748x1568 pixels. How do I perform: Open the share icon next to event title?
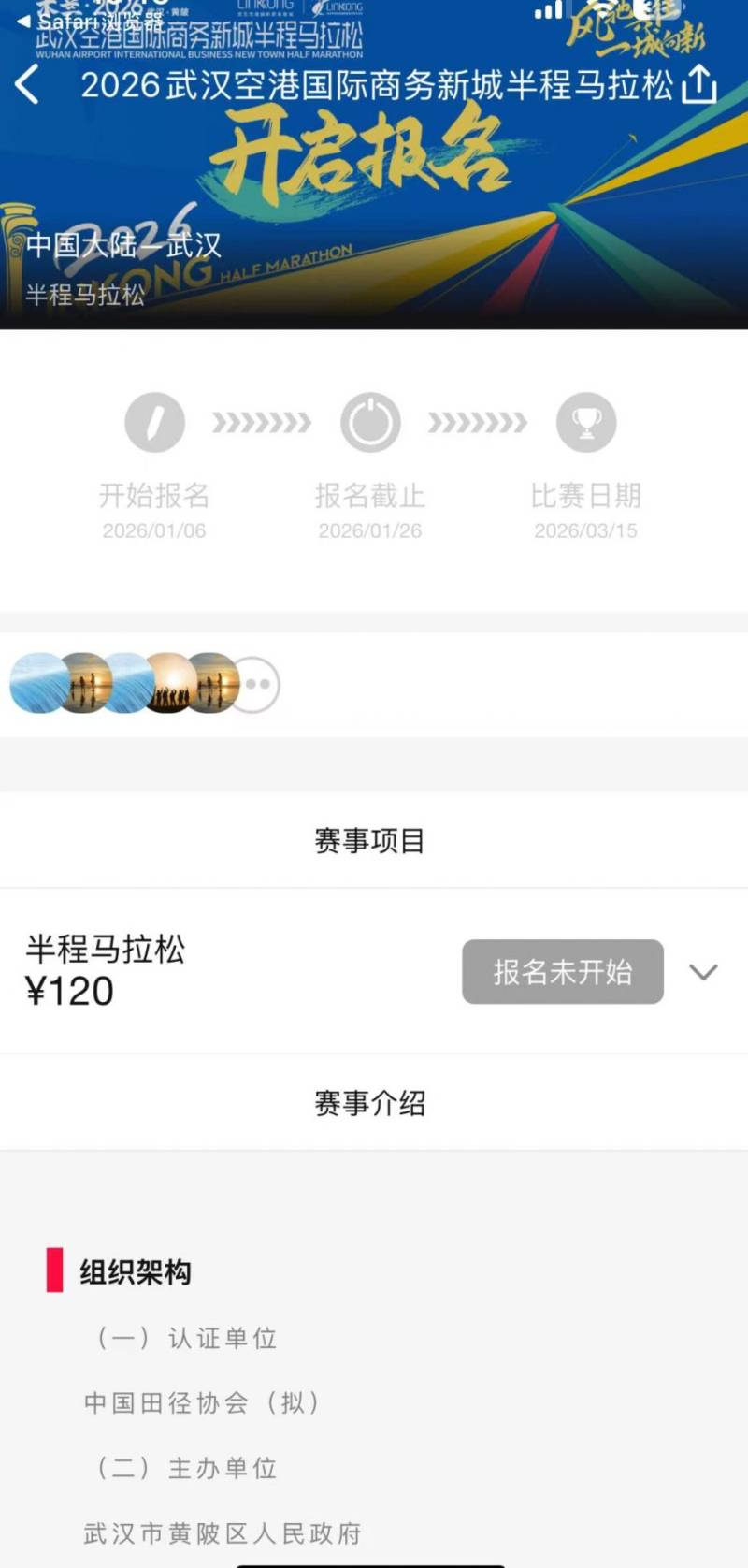point(698,85)
